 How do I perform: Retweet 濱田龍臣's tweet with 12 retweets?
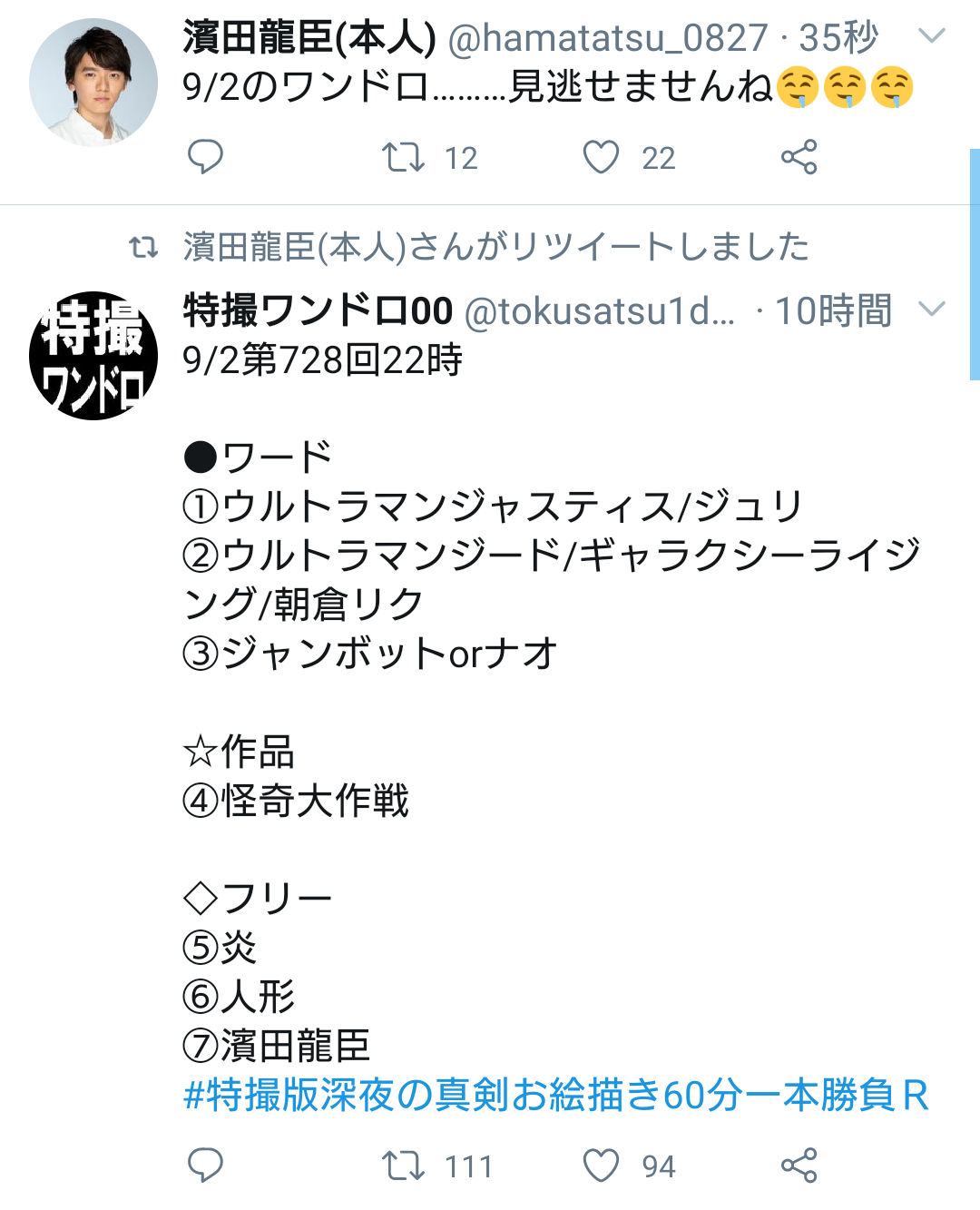tap(403, 157)
